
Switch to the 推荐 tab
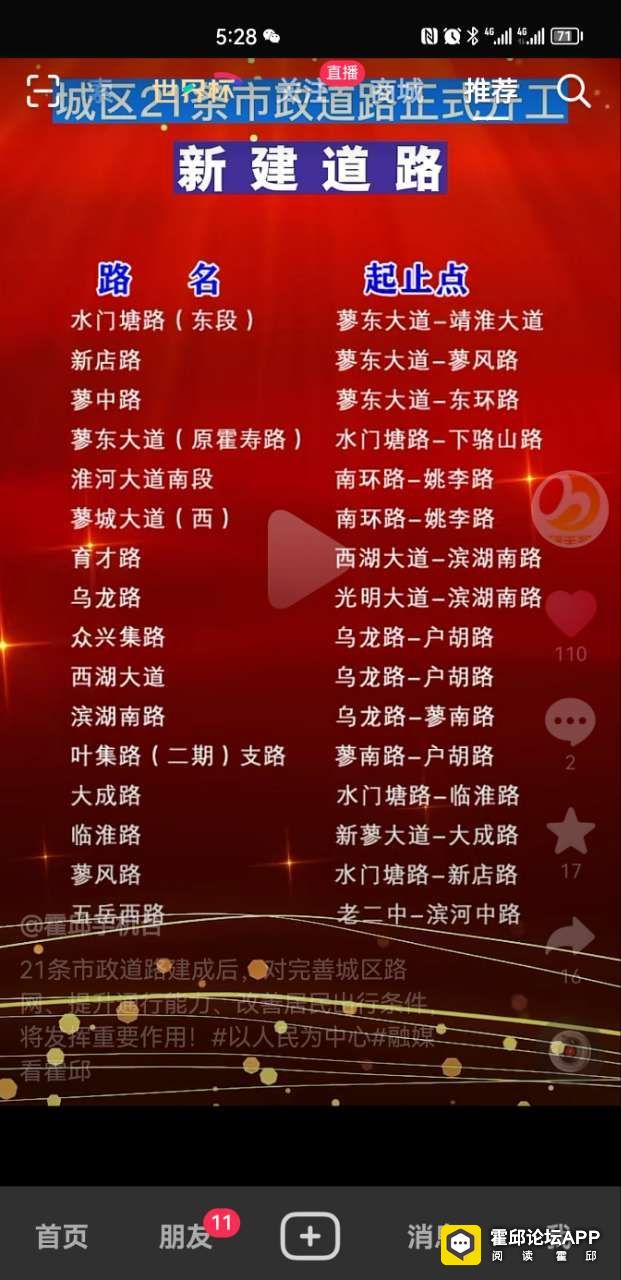(491, 91)
